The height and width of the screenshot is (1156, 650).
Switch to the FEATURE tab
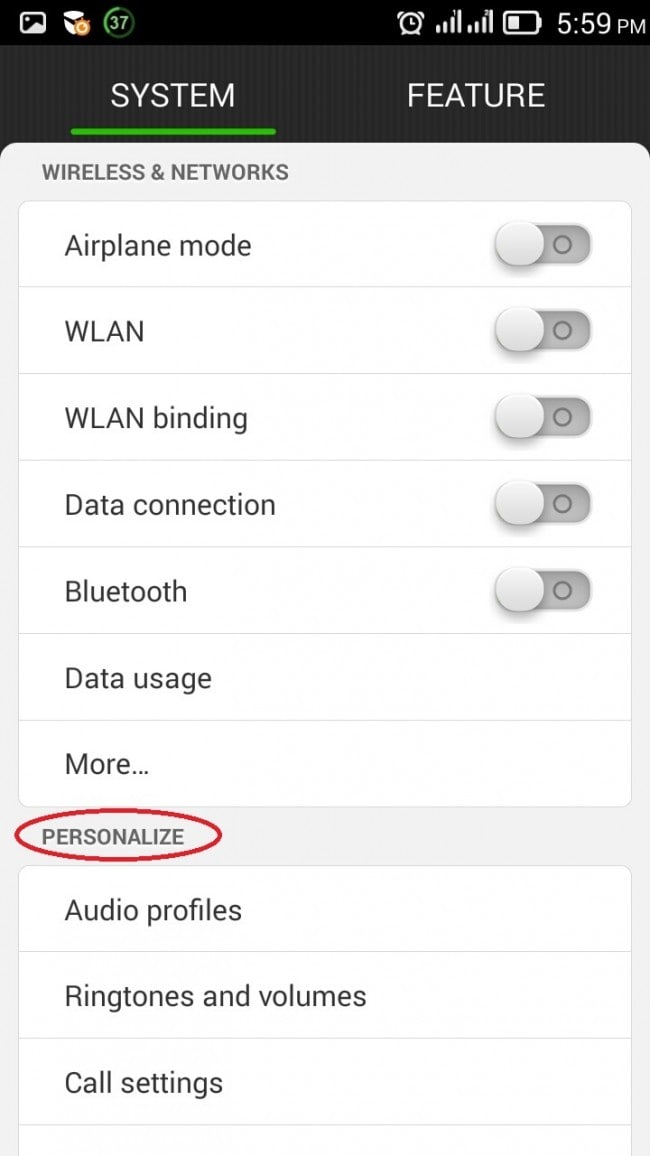[476, 96]
